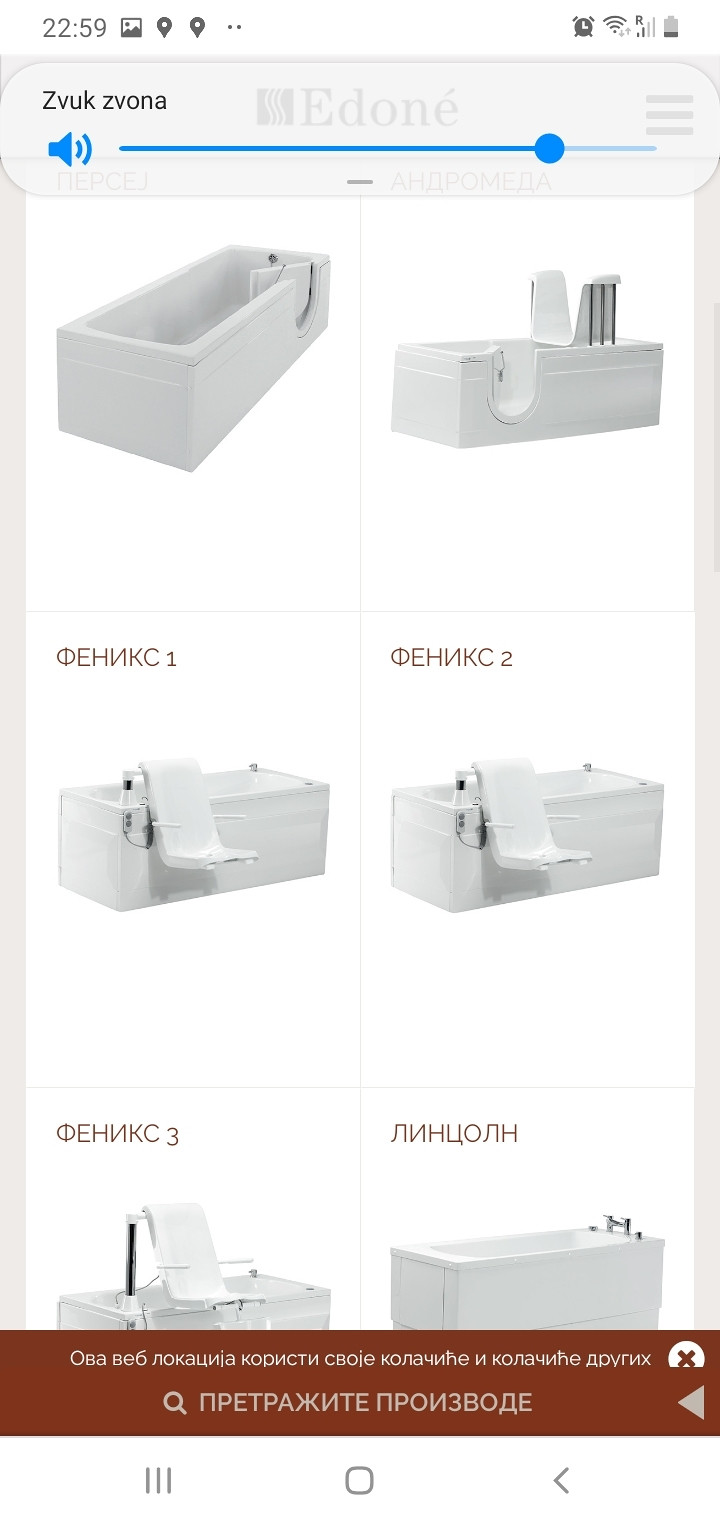The width and height of the screenshot is (720, 1520).
Task: Mute the Zvuk zvona volume speaker icon
Action: [69, 150]
